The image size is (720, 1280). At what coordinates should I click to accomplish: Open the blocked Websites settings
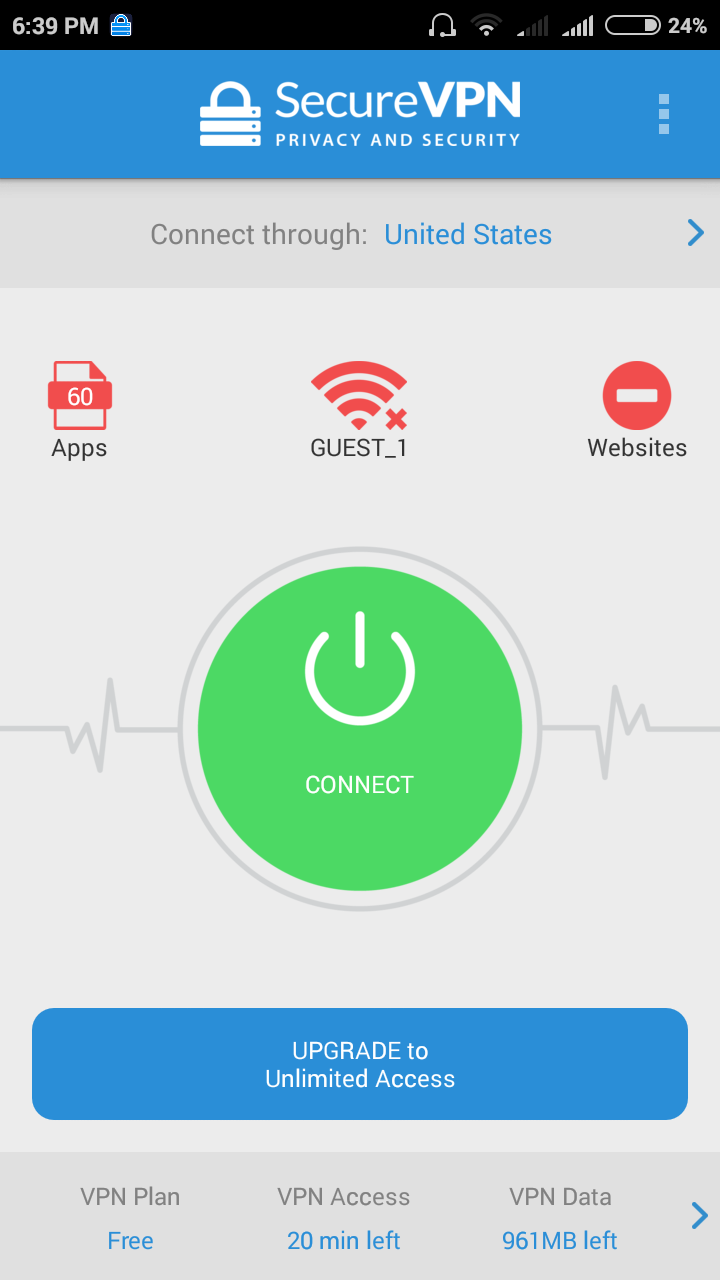[637, 410]
